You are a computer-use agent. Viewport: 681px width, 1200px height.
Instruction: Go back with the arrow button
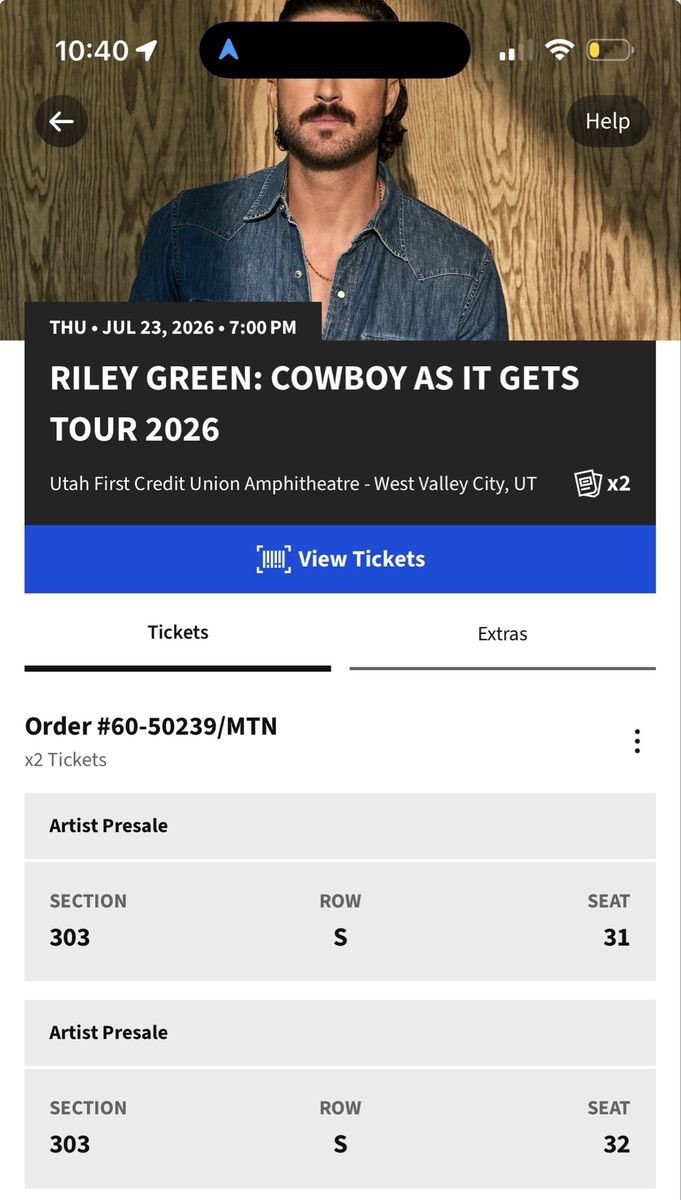pos(62,122)
